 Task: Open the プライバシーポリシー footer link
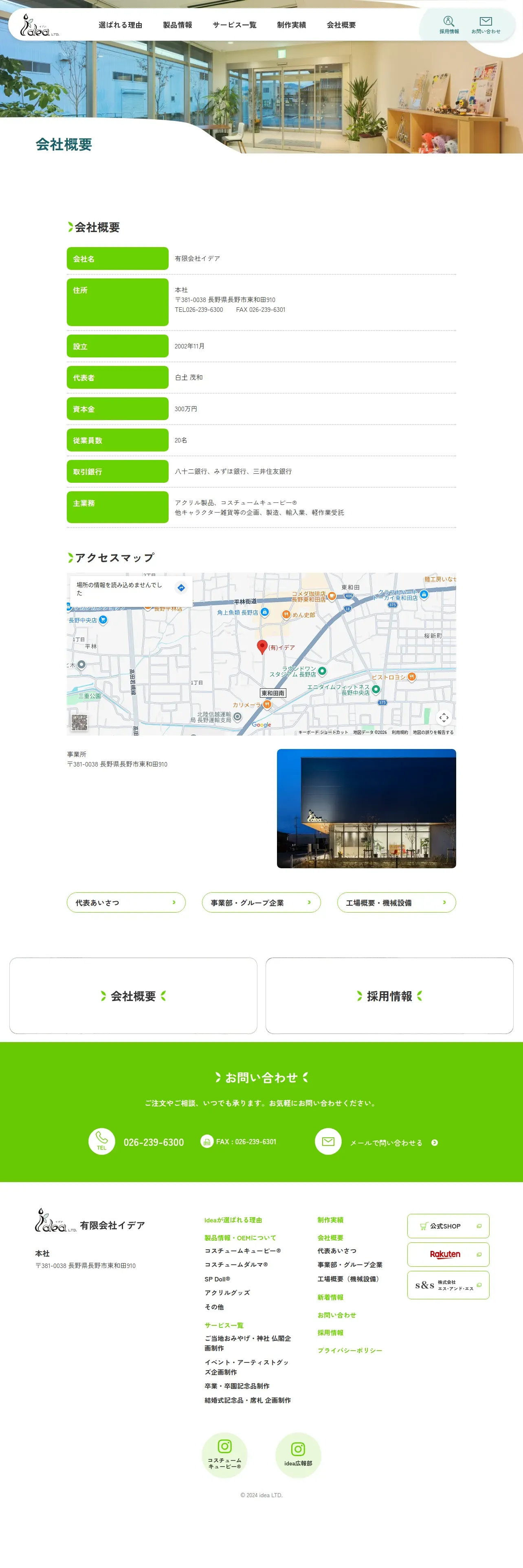[x=350, y=1351]
